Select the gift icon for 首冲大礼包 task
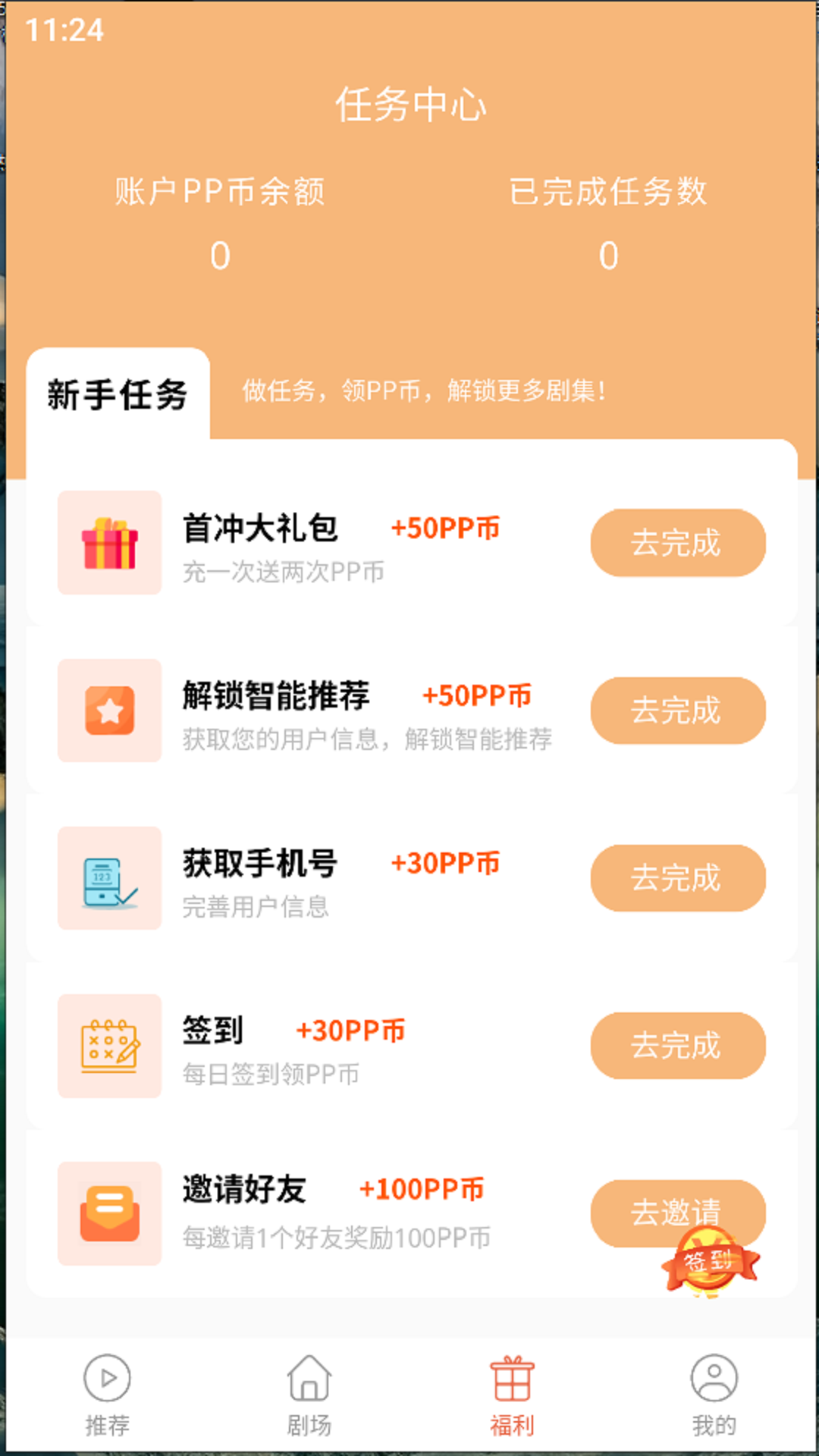Viewport: 819px width, 1456px height. [110, 543]
